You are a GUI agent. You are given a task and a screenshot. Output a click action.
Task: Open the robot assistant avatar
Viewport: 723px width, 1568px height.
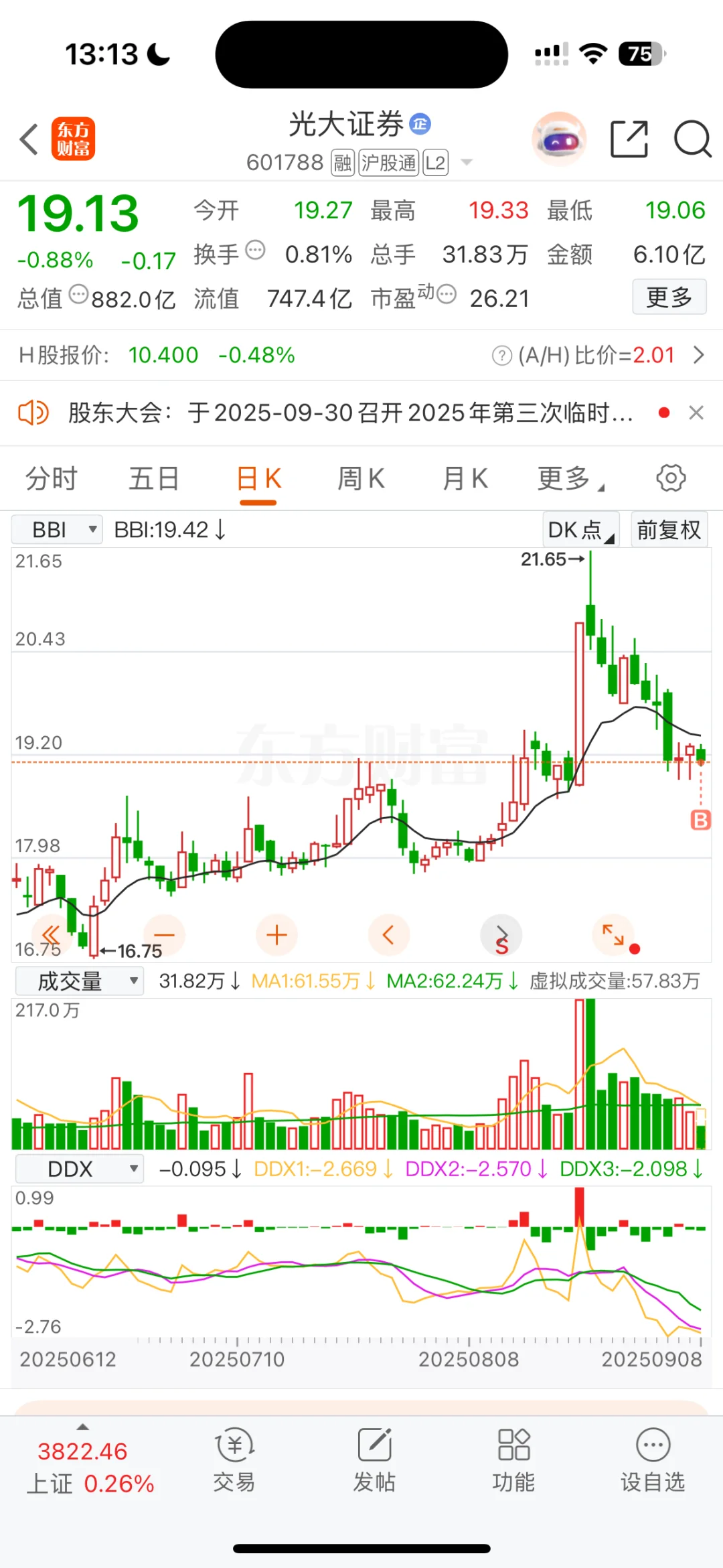pos(559,139)
